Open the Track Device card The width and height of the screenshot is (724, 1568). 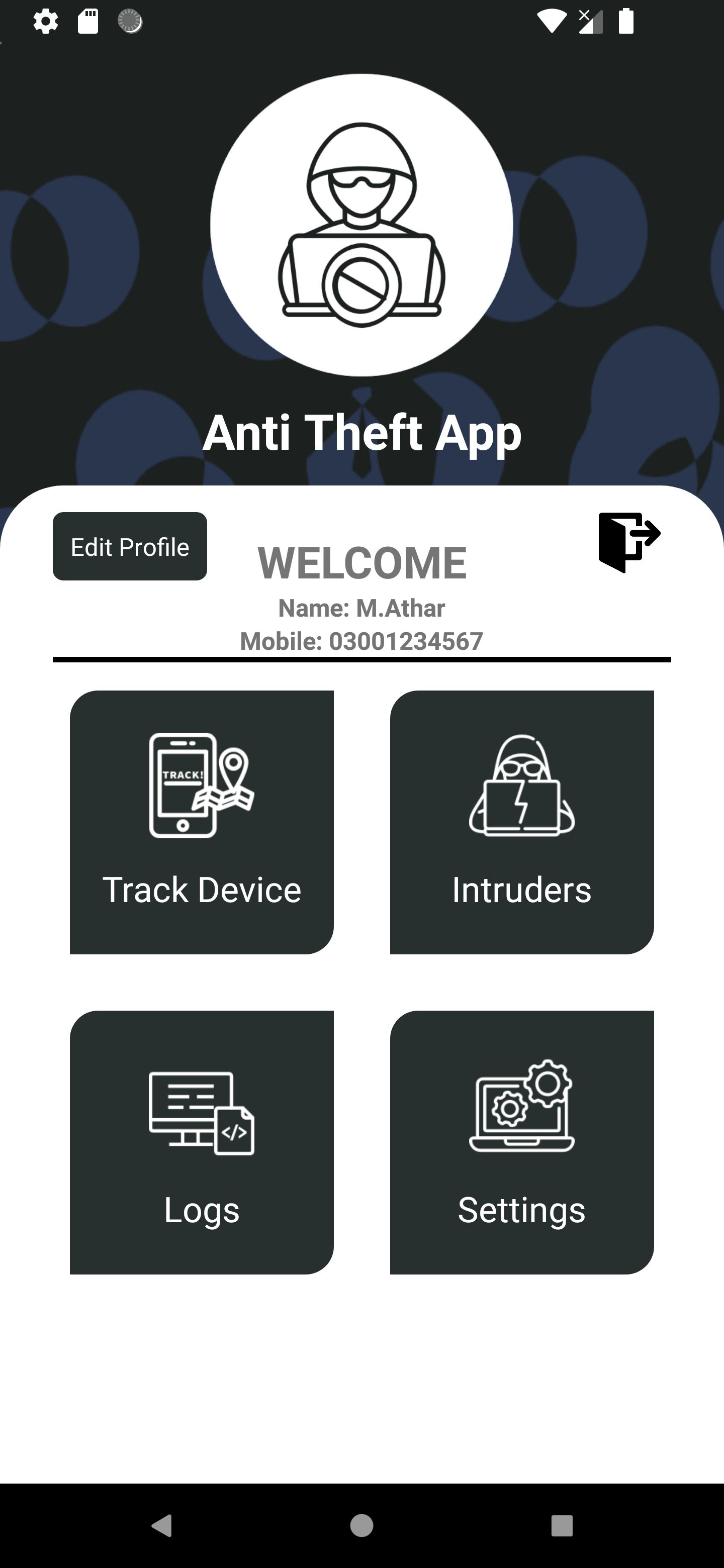click(202, 822)
